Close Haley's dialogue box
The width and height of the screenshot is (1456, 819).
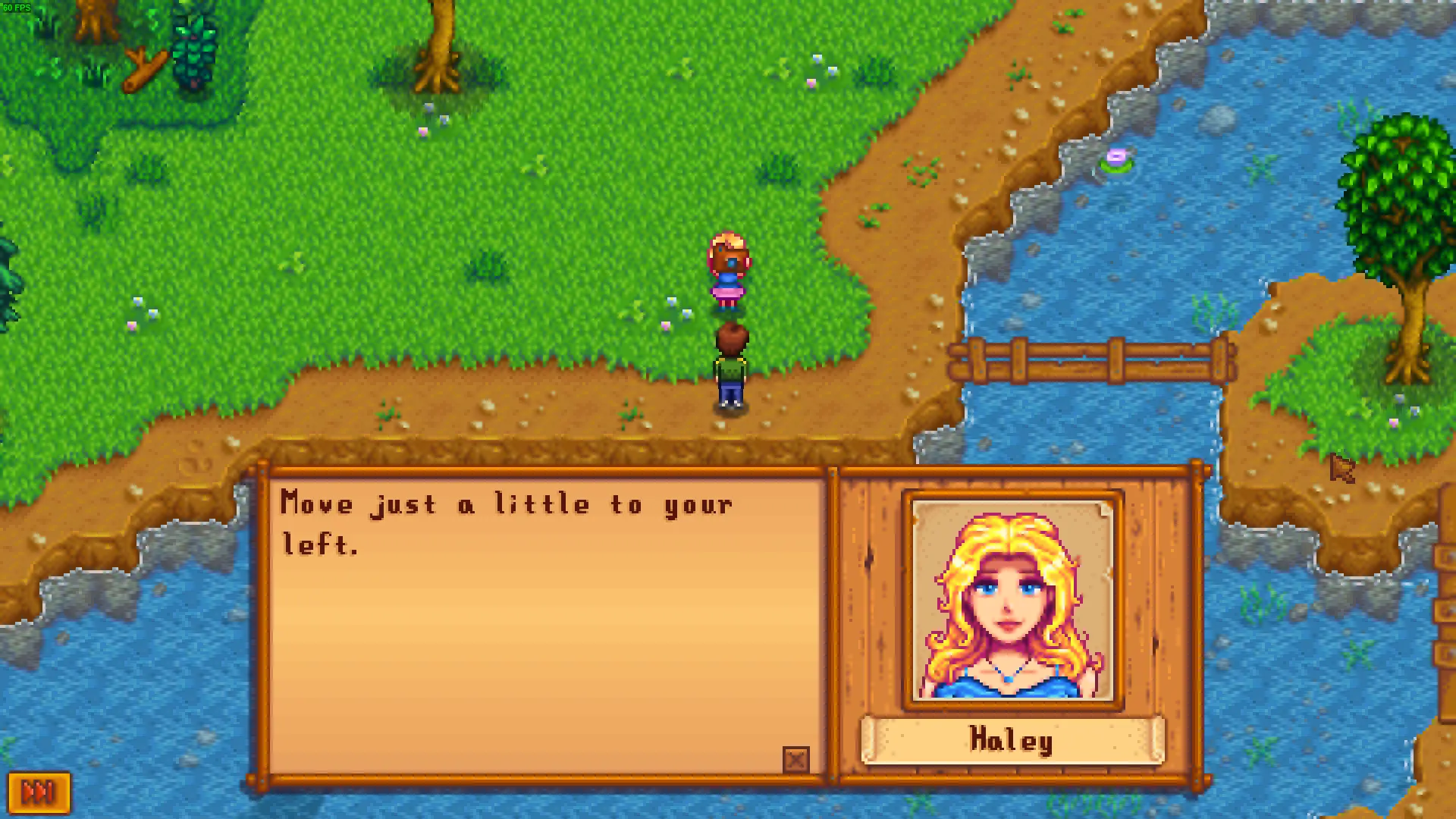click(x=795, y=759)
